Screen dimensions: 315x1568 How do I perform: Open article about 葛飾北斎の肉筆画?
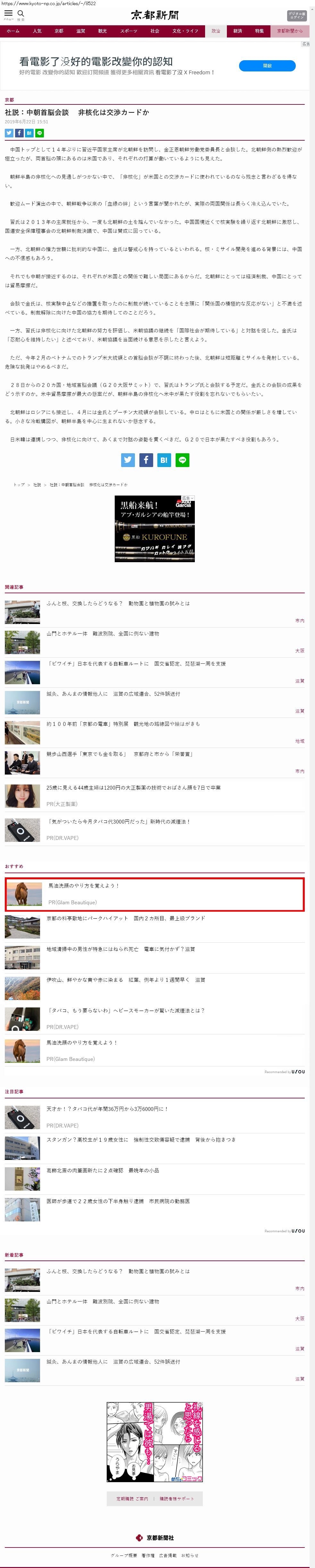click(118, 1170)
